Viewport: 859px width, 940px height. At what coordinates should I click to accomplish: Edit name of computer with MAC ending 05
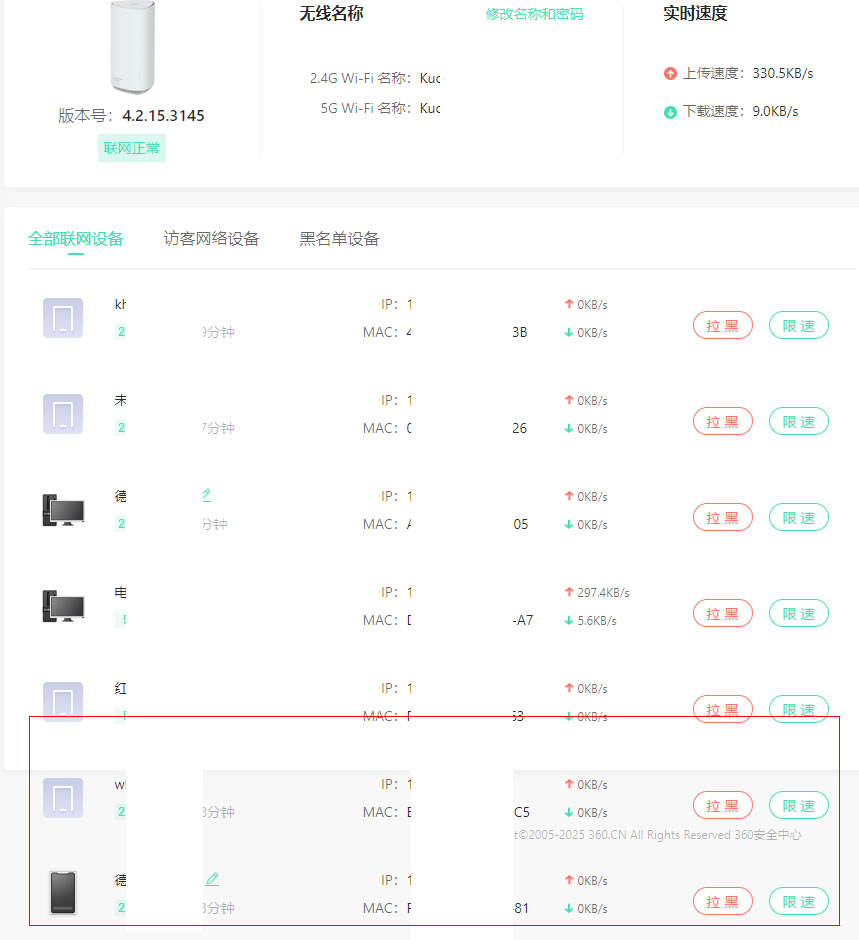click(206, 494)
